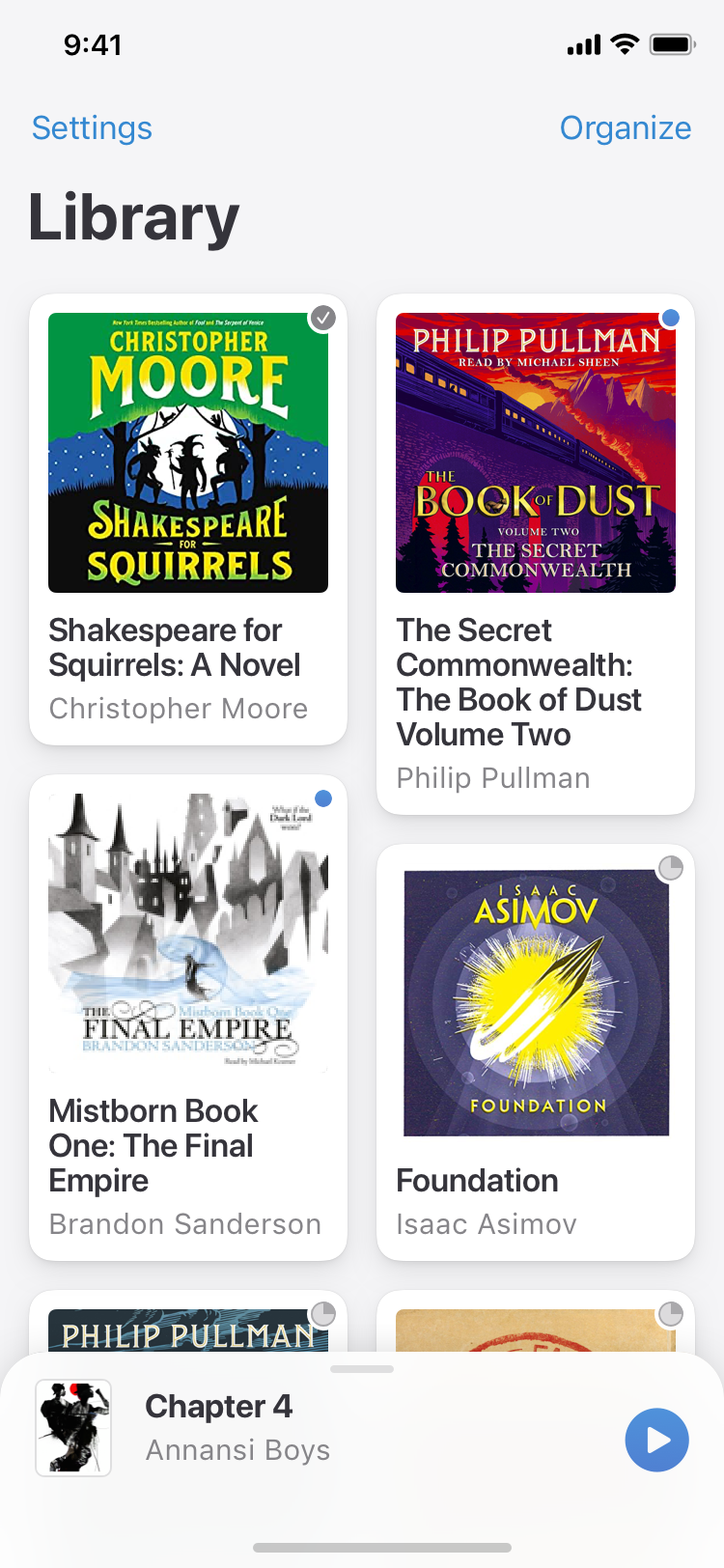Tap the progress badge on the Philip Pullman book below Mistborn
Screen dimensions: 724x1568
tap(323, 1312)
